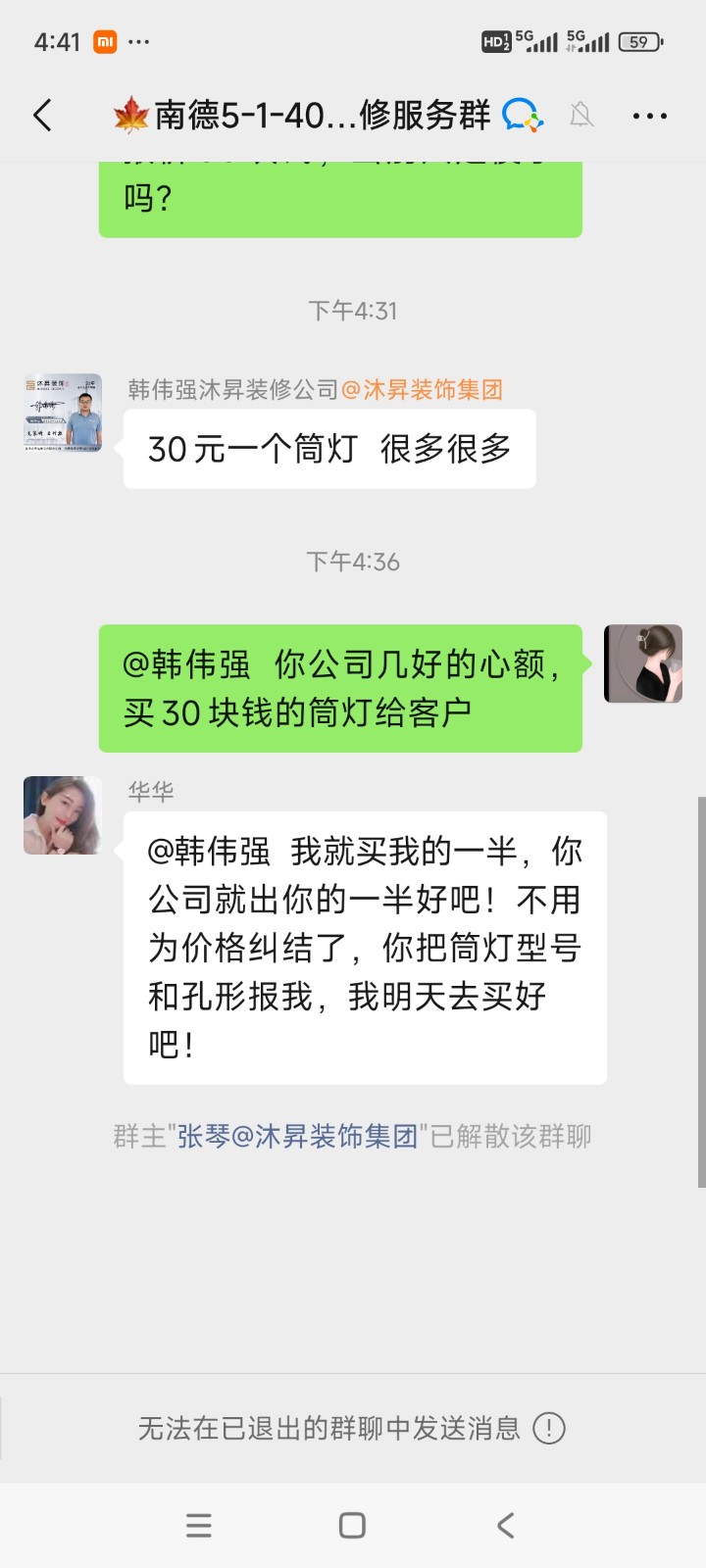Open the chat's three-dot menu
Image resolution: width=706 pixels, height=1568 pixels.
649,116
